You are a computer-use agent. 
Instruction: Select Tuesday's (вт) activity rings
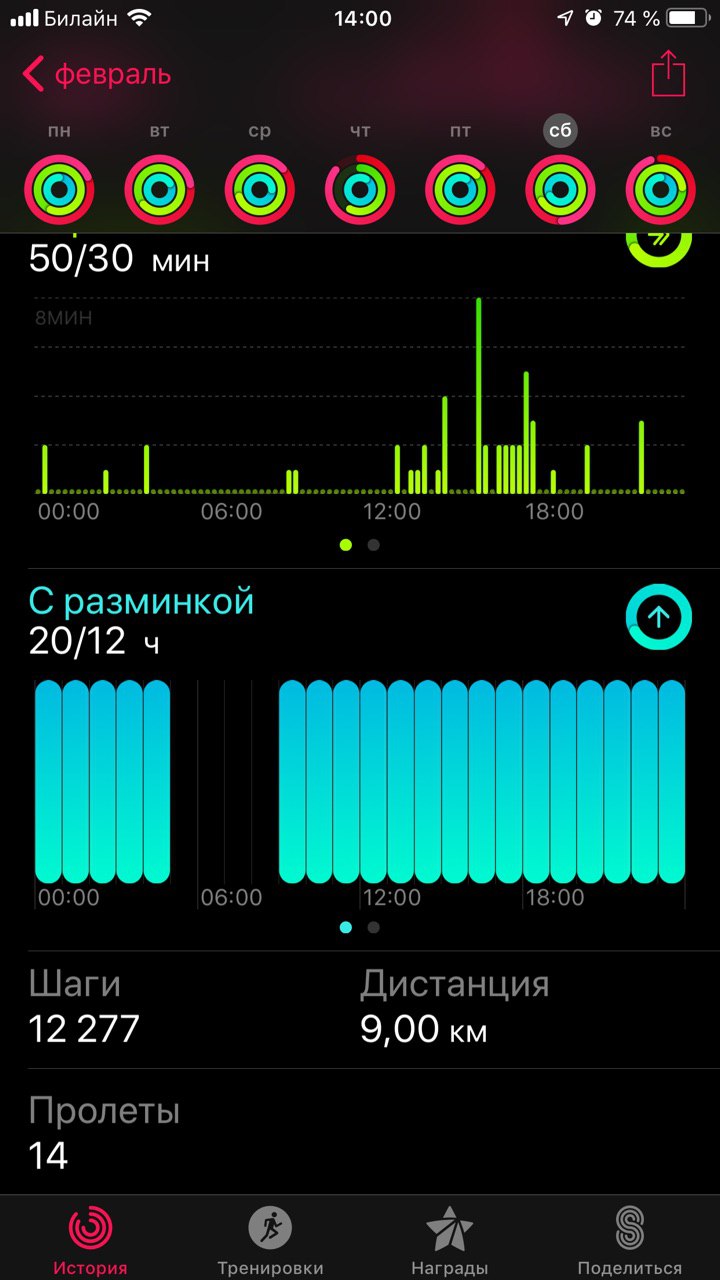(159, 188)
